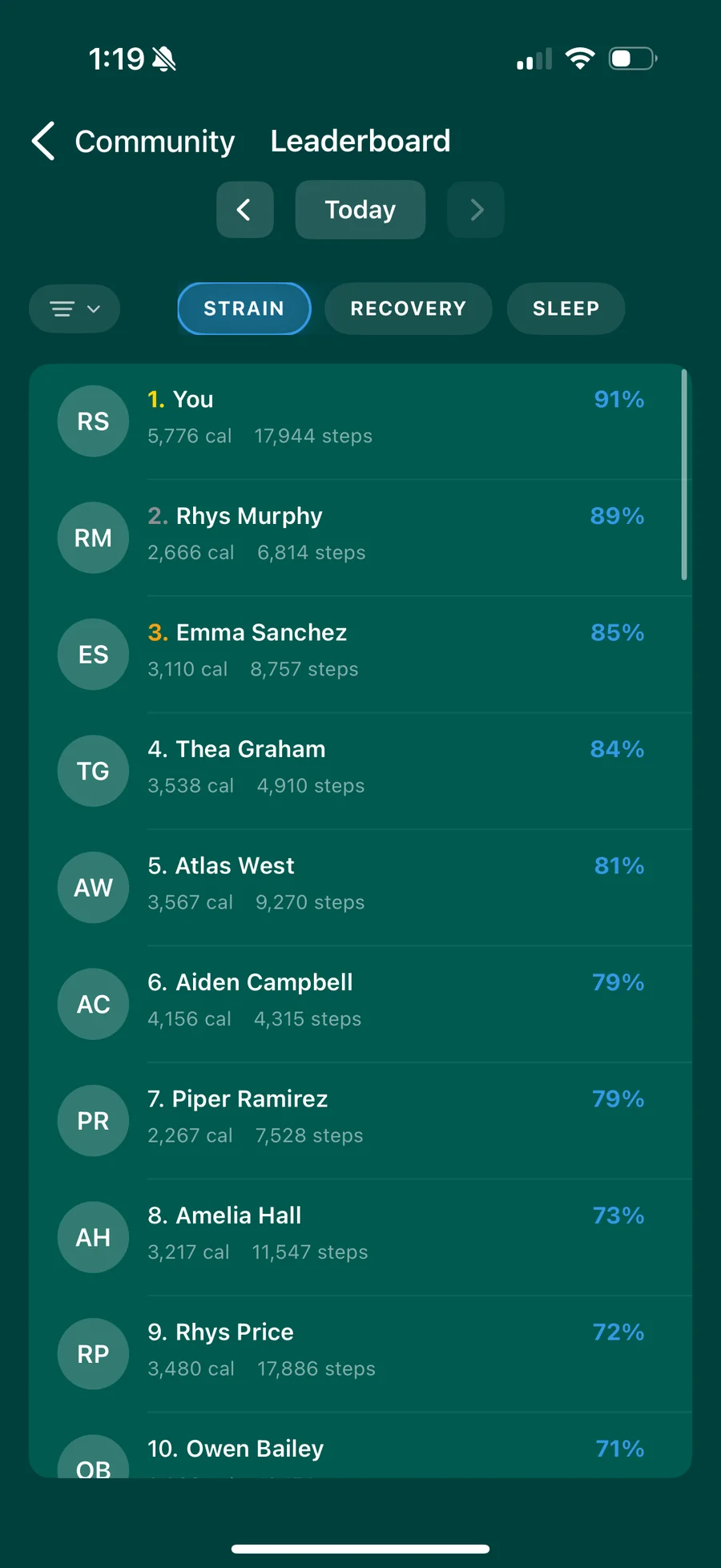Screen dimensions: 721x1568
Task: Open Thea Graham's TG avatar
Action: click(x=93, y=771)
